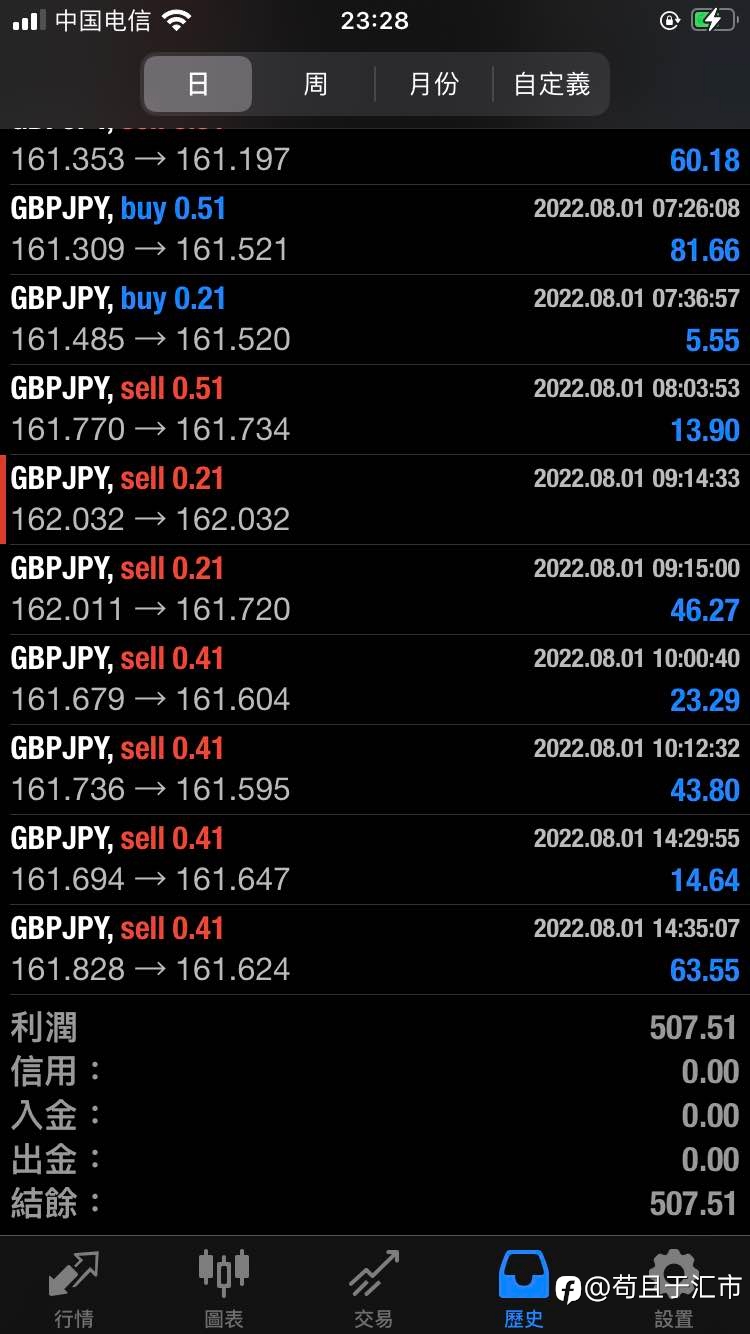
Task: Open the sell 0.41 trade at 14:29:55
Action: click(375, 860)
